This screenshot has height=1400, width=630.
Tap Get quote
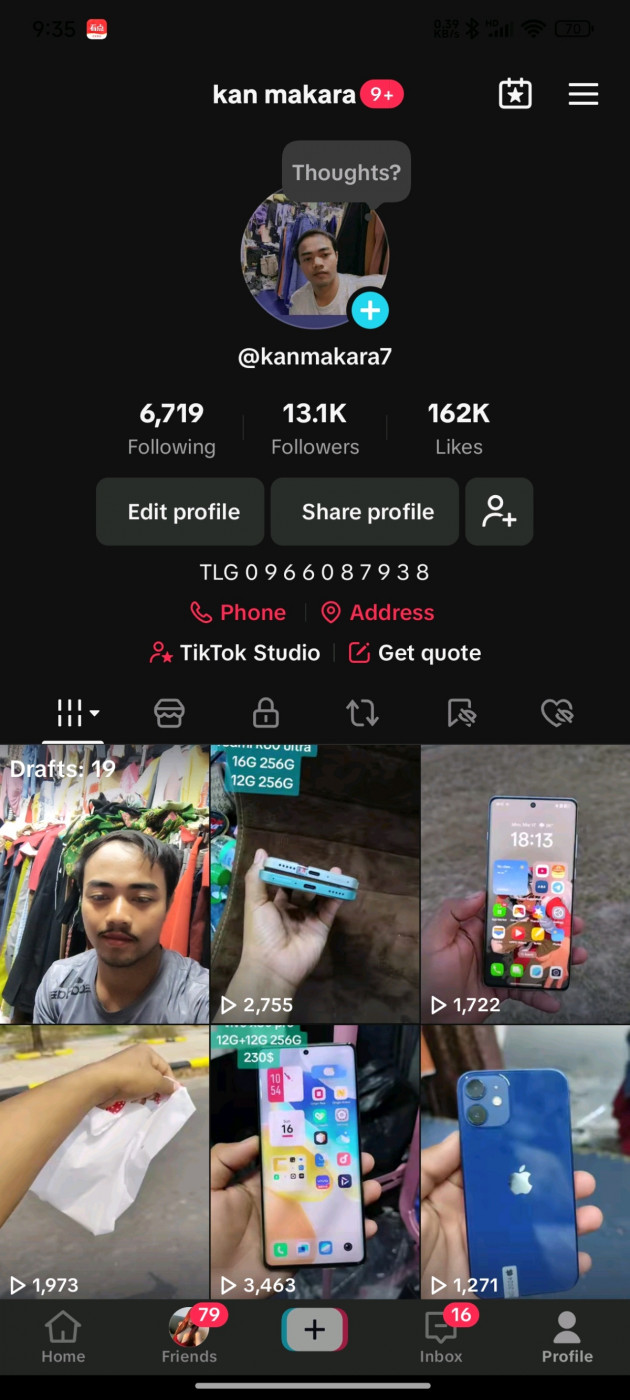[415, 653]
